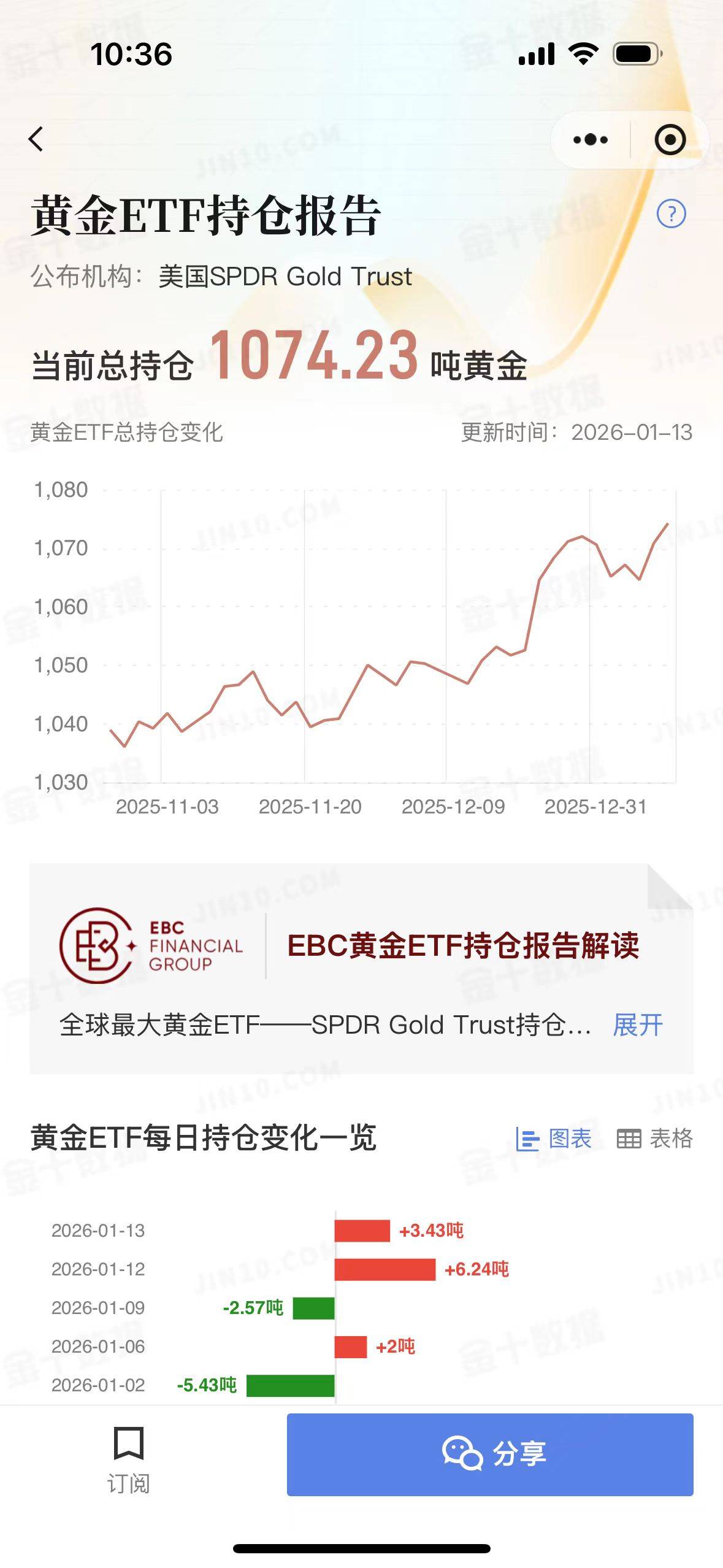The height and width of the screenshot is (1568, 723).
Task: Share the report via the 分享 button
Action: (x=489, y=1455)
